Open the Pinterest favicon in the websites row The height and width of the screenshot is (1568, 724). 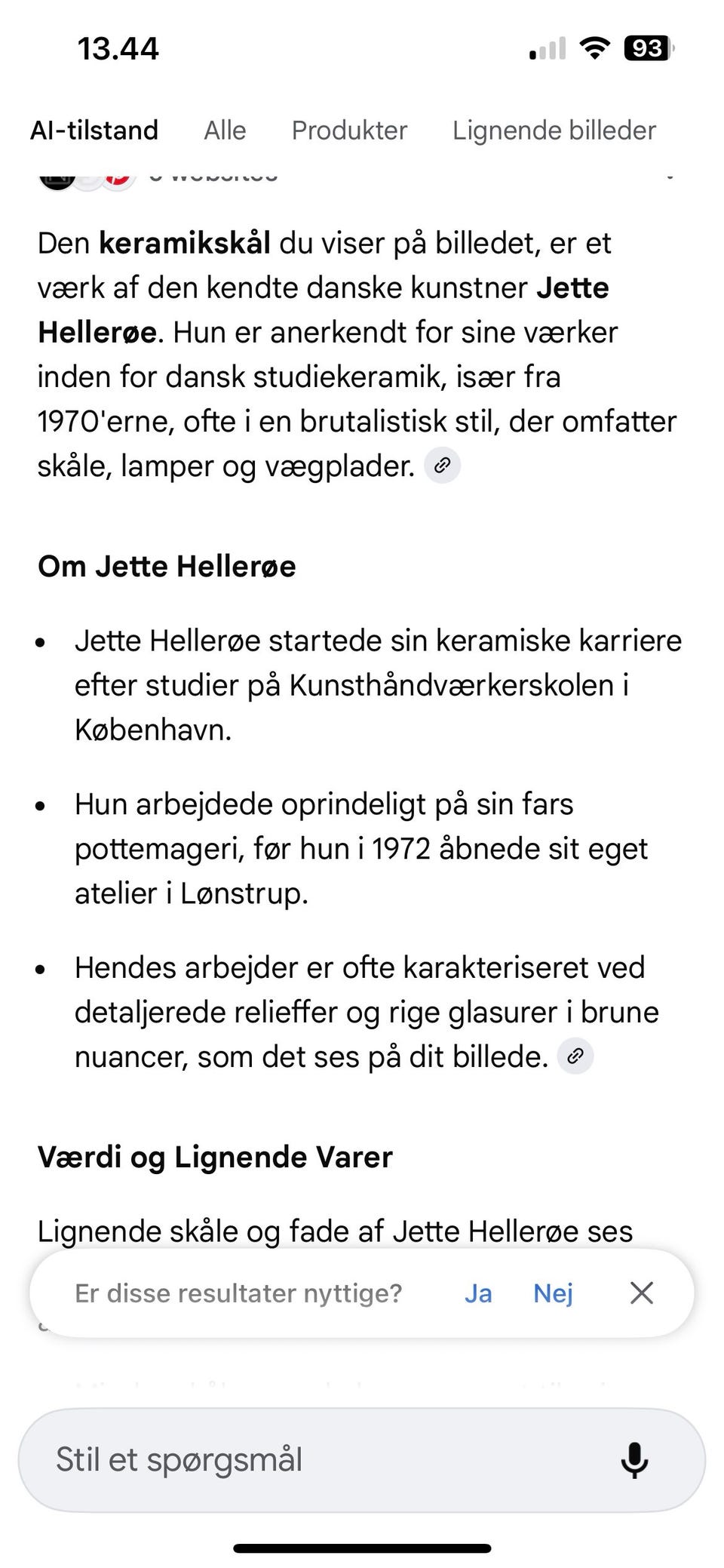pyautogui.click(x=117, y=179)
